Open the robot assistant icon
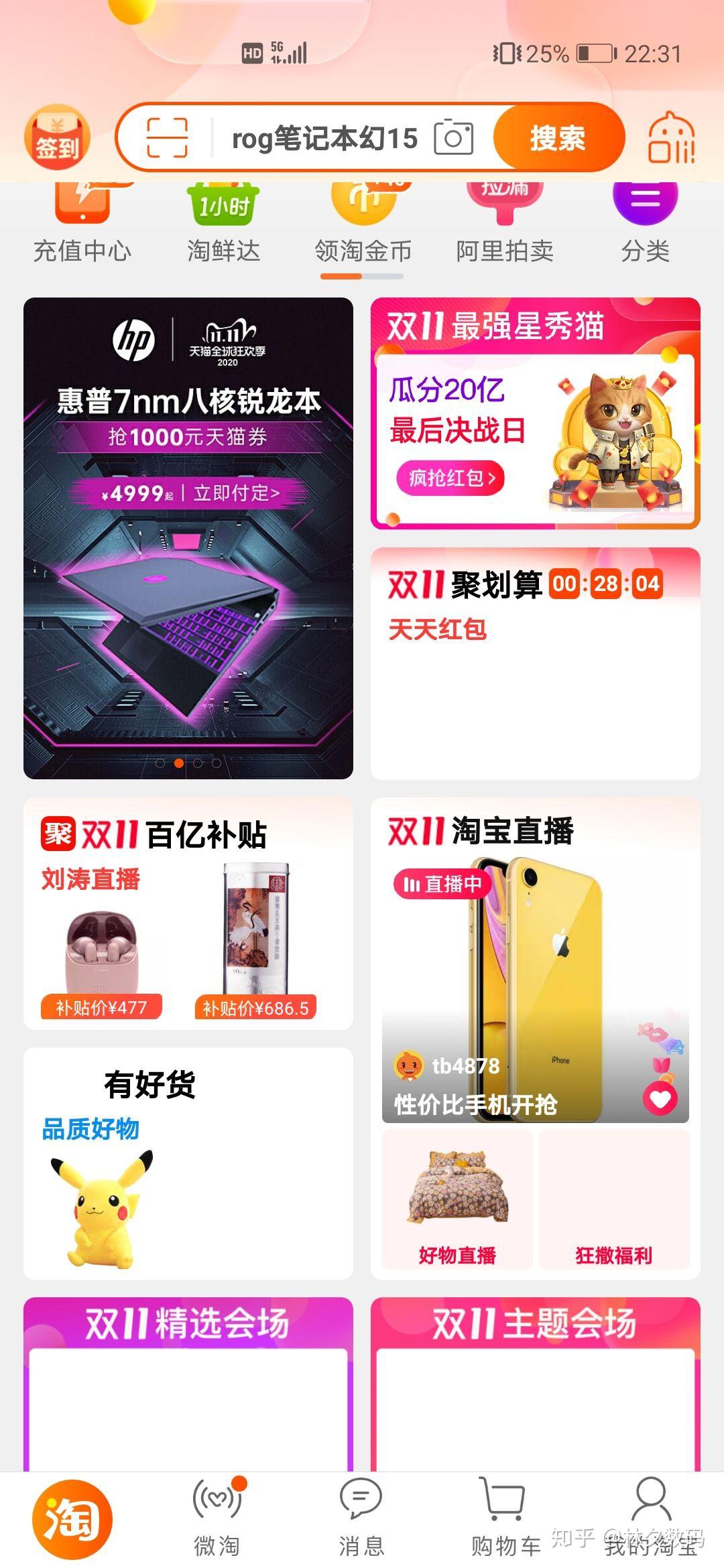Viewport: 724px width, 1568px height. tap(670, 138)
